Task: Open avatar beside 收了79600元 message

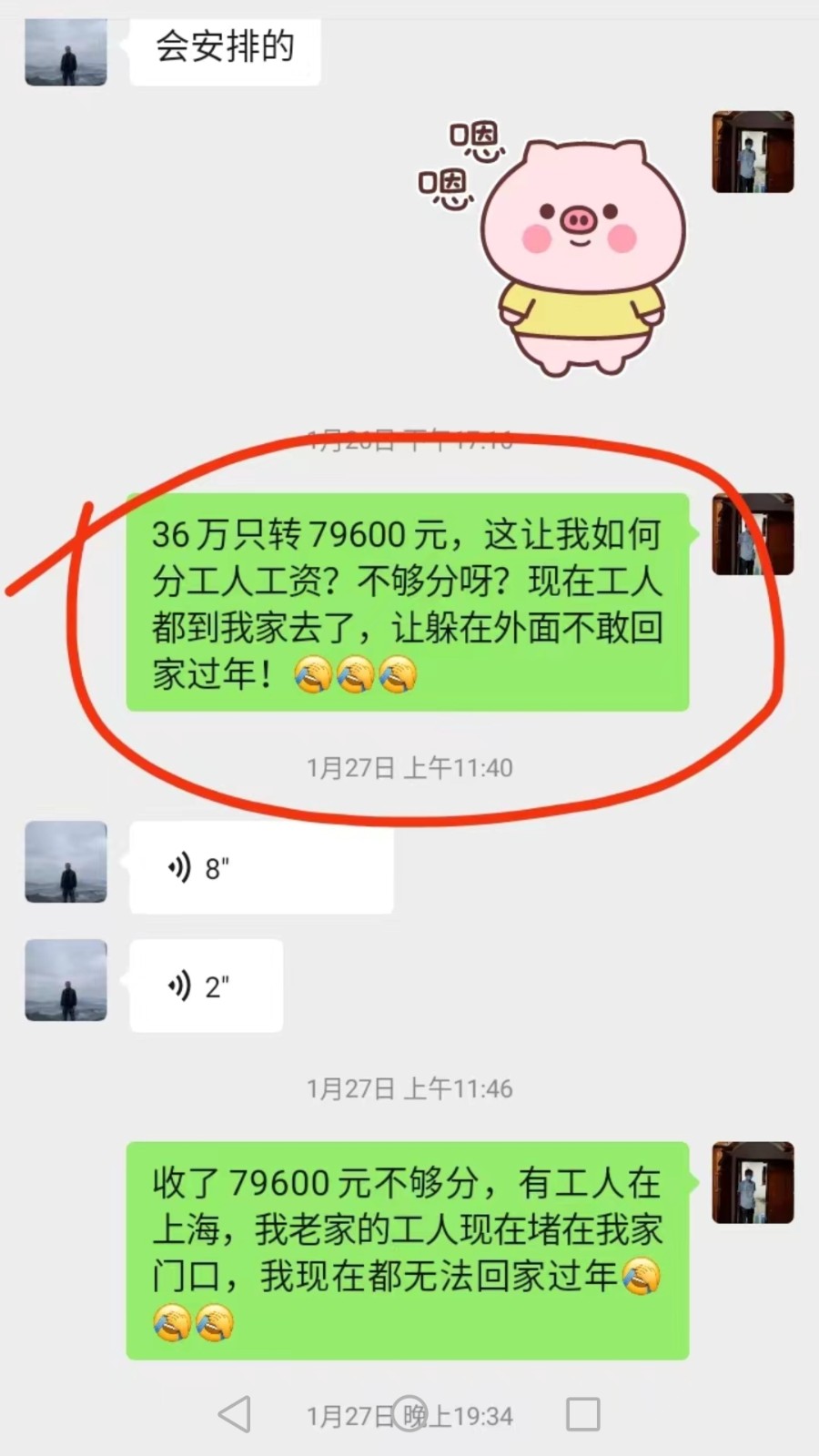Action: pos(752,1182)
